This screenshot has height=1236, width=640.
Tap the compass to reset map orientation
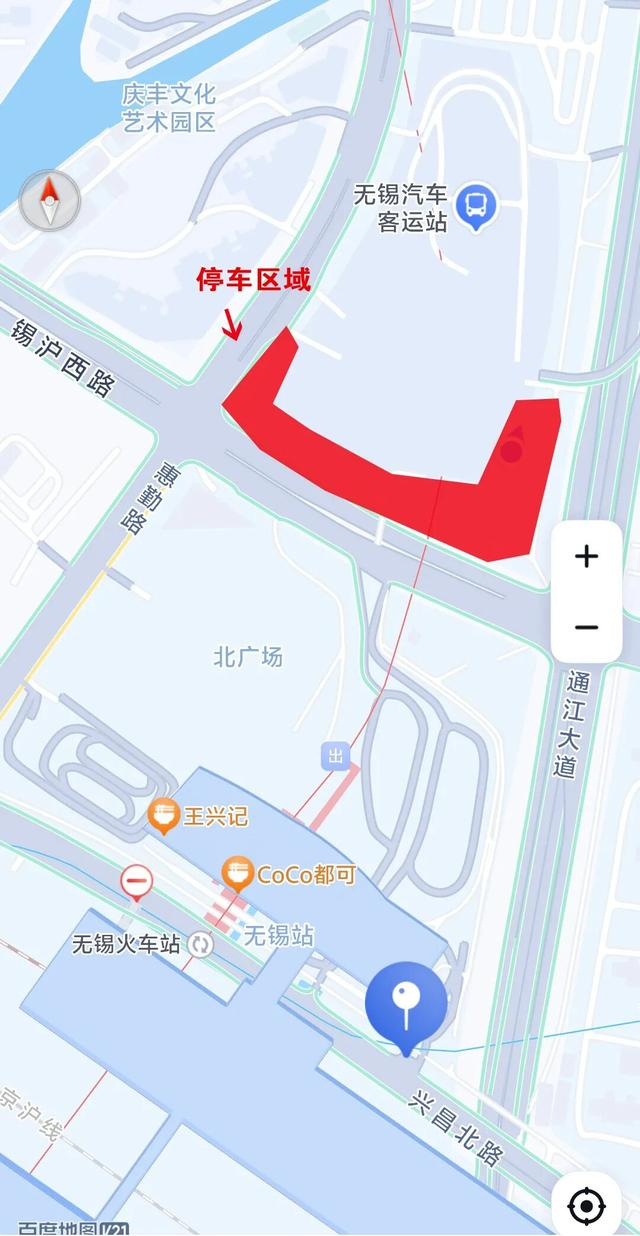click(50, 201)
